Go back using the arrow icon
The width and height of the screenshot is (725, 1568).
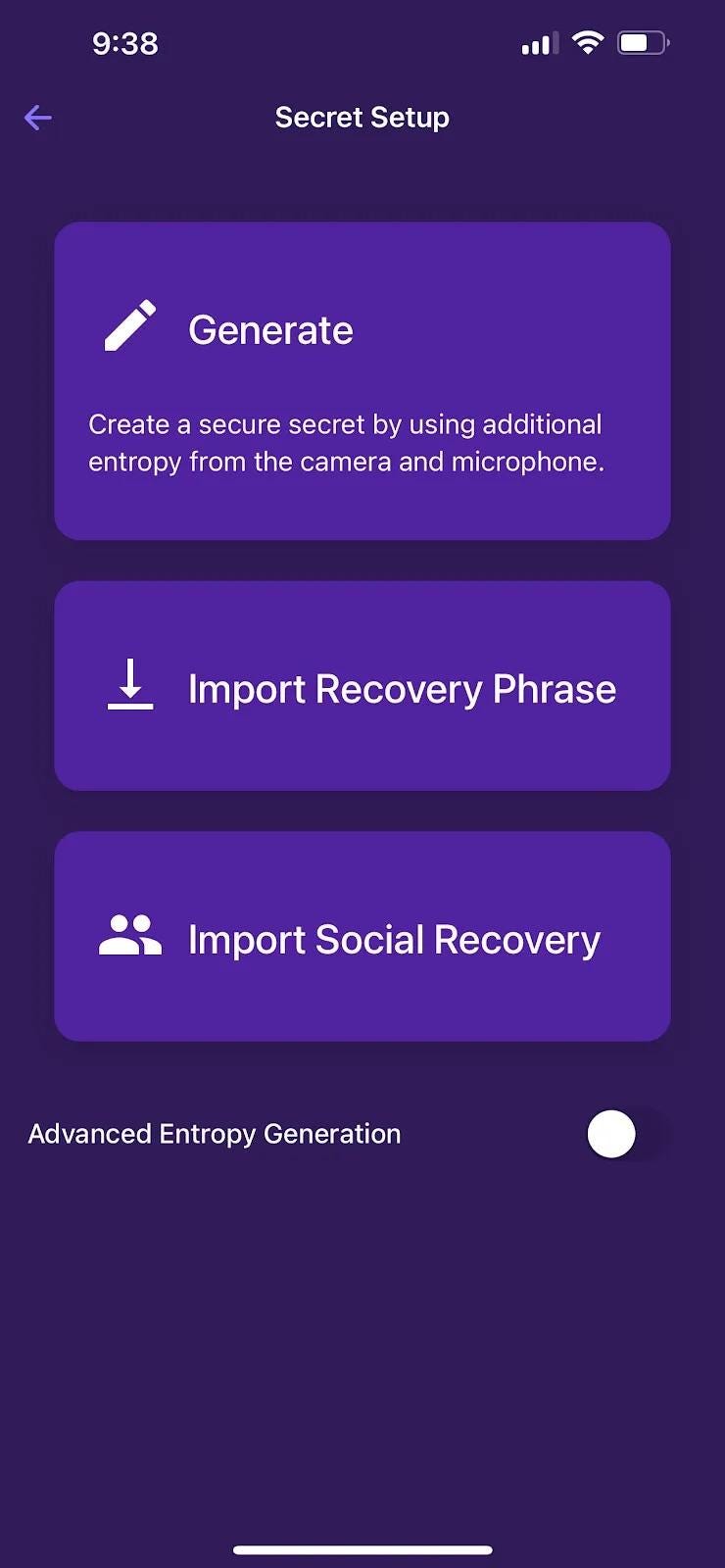[x=37, y=119]
